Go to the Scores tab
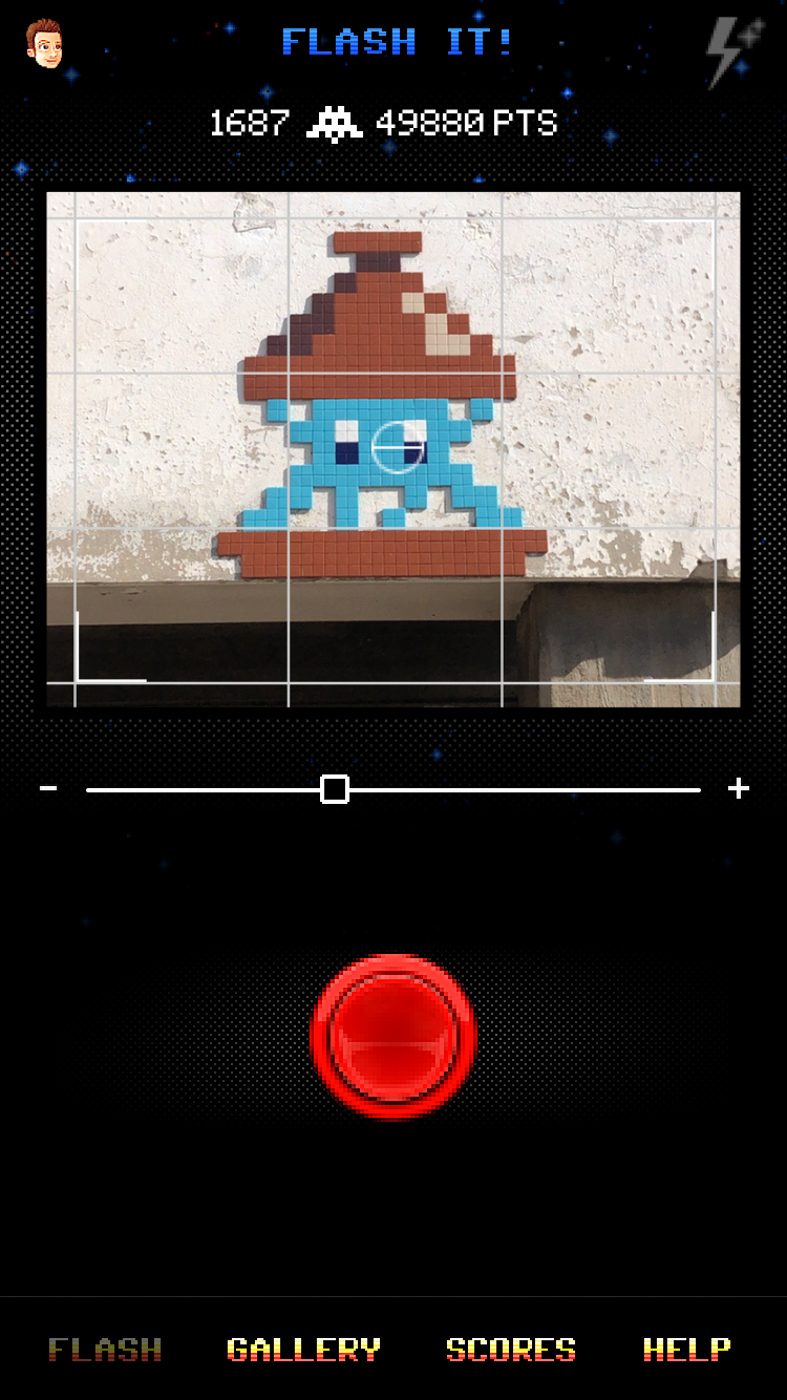Viewport: 787px width, 1400px height. point(511,1349)
